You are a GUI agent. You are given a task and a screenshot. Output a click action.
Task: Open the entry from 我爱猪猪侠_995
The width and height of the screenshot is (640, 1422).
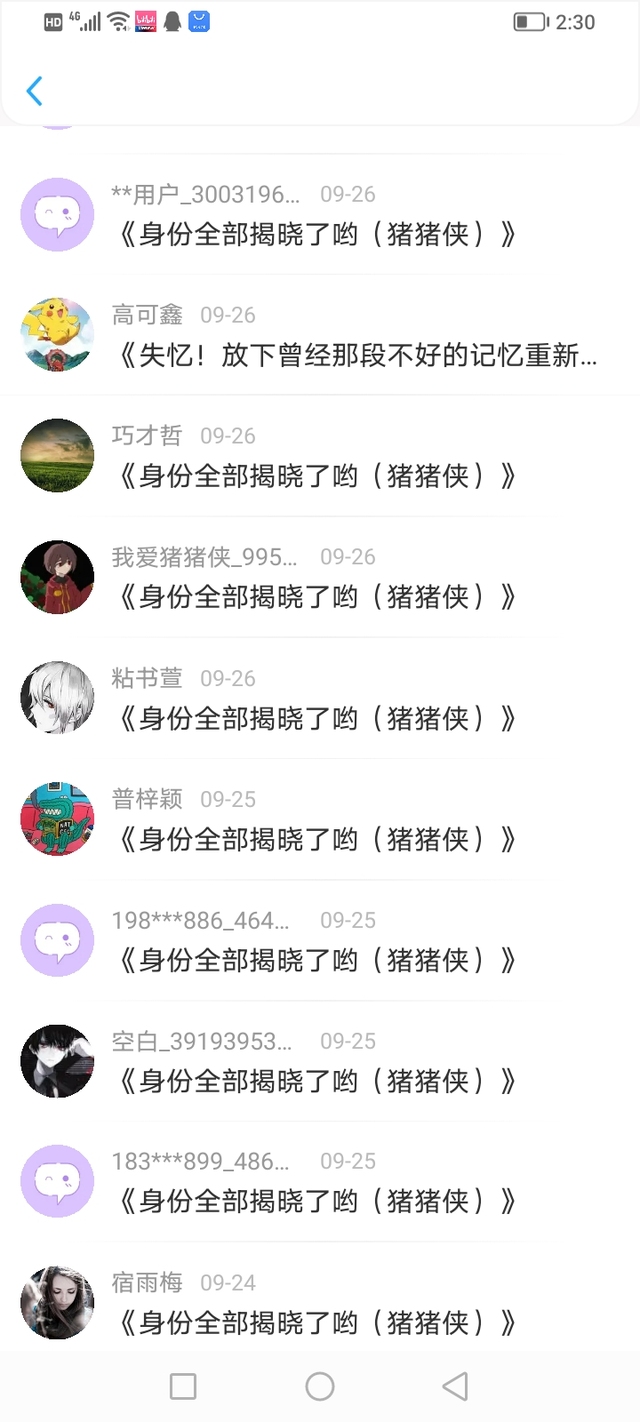point(318,597)
